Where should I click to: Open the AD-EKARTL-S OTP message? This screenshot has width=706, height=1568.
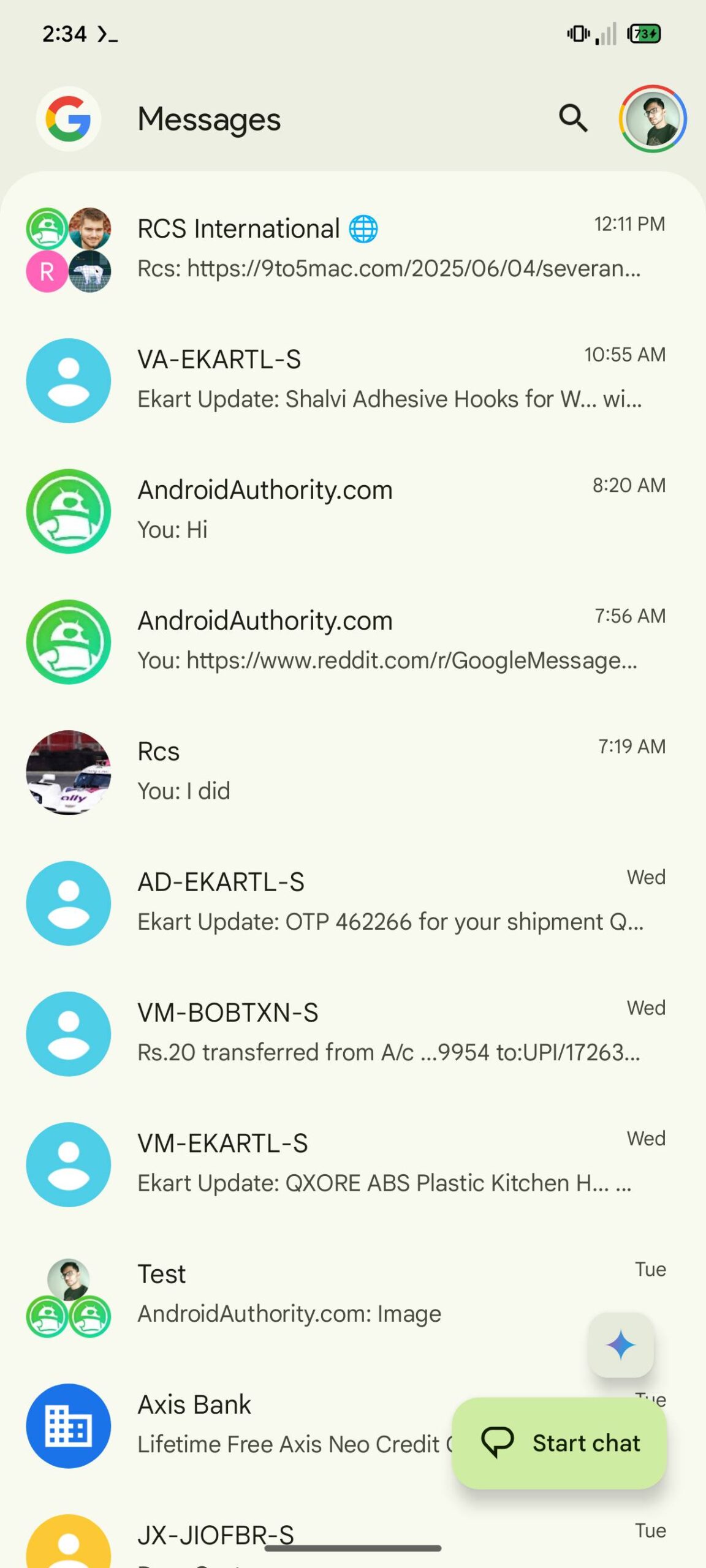(368, 902)
